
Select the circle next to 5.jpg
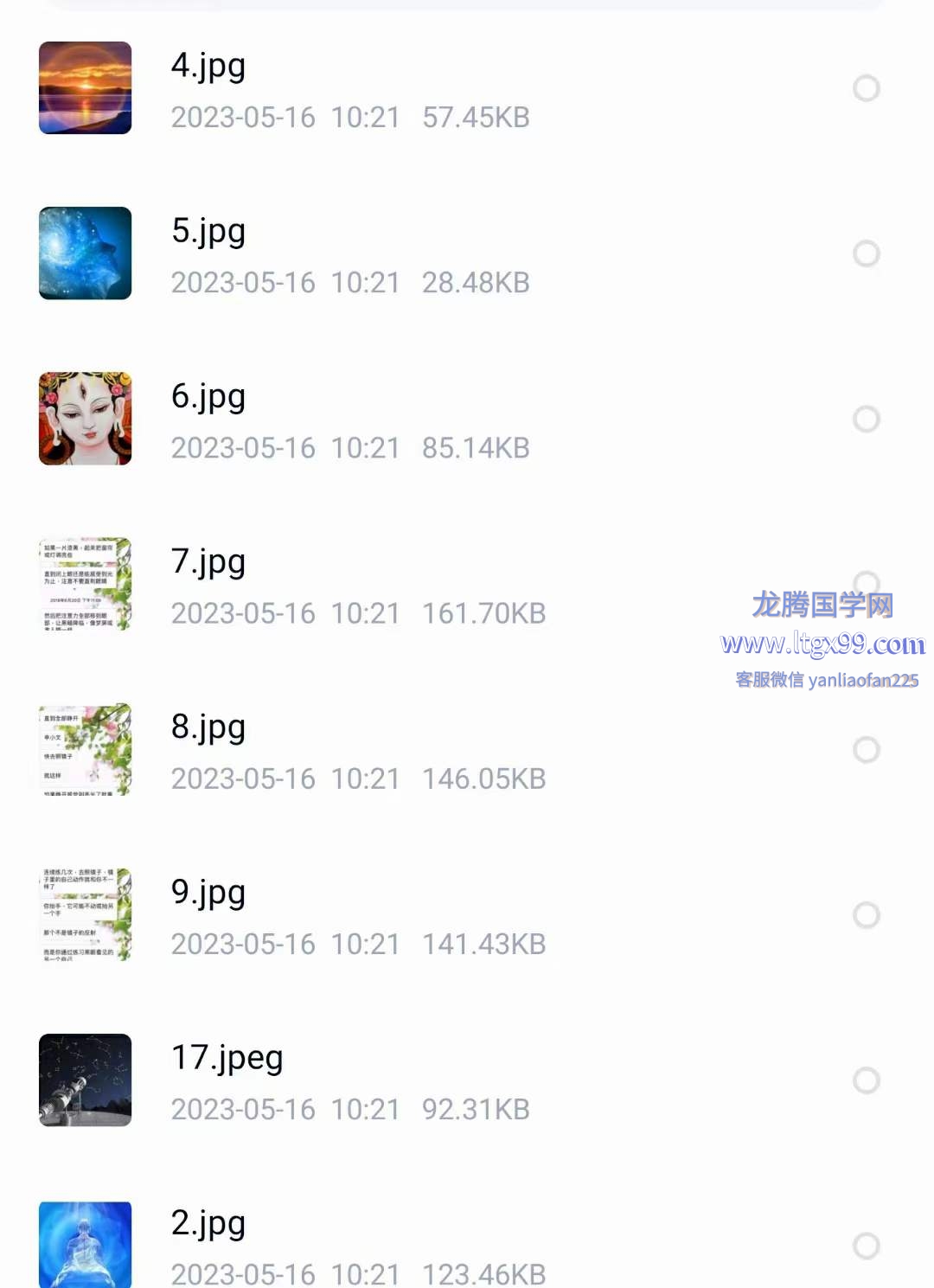point(866,253)
